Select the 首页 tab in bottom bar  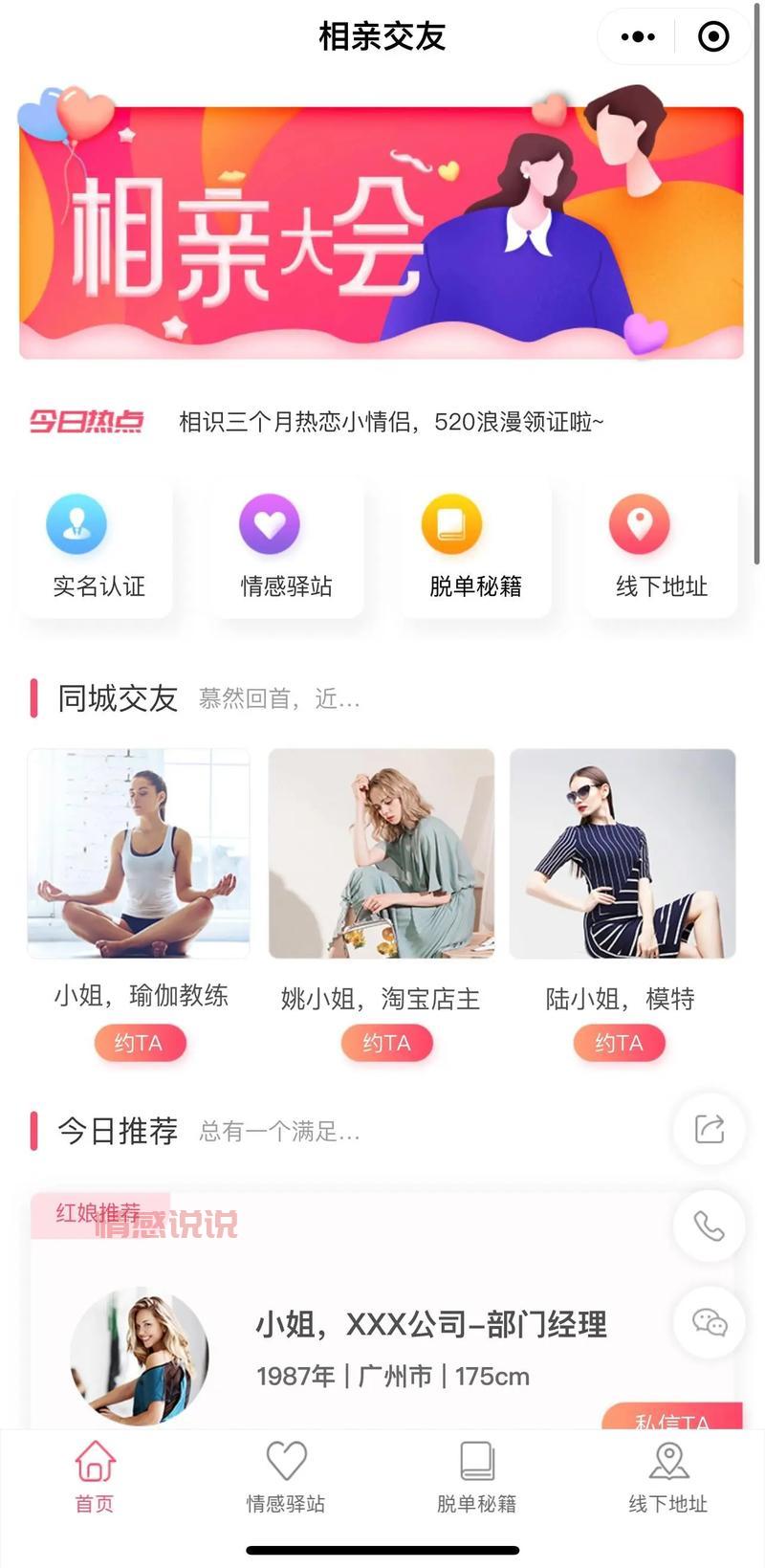[93, 1478]
